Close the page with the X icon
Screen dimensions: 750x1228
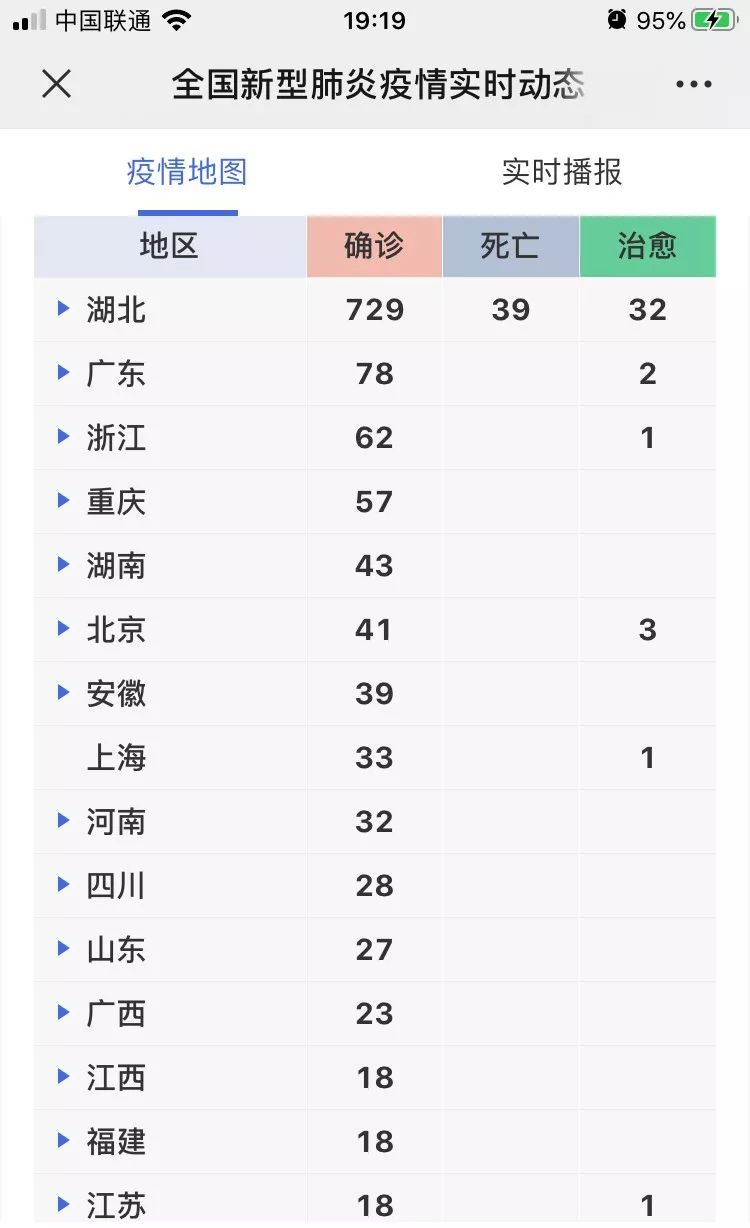click(57, 84)
